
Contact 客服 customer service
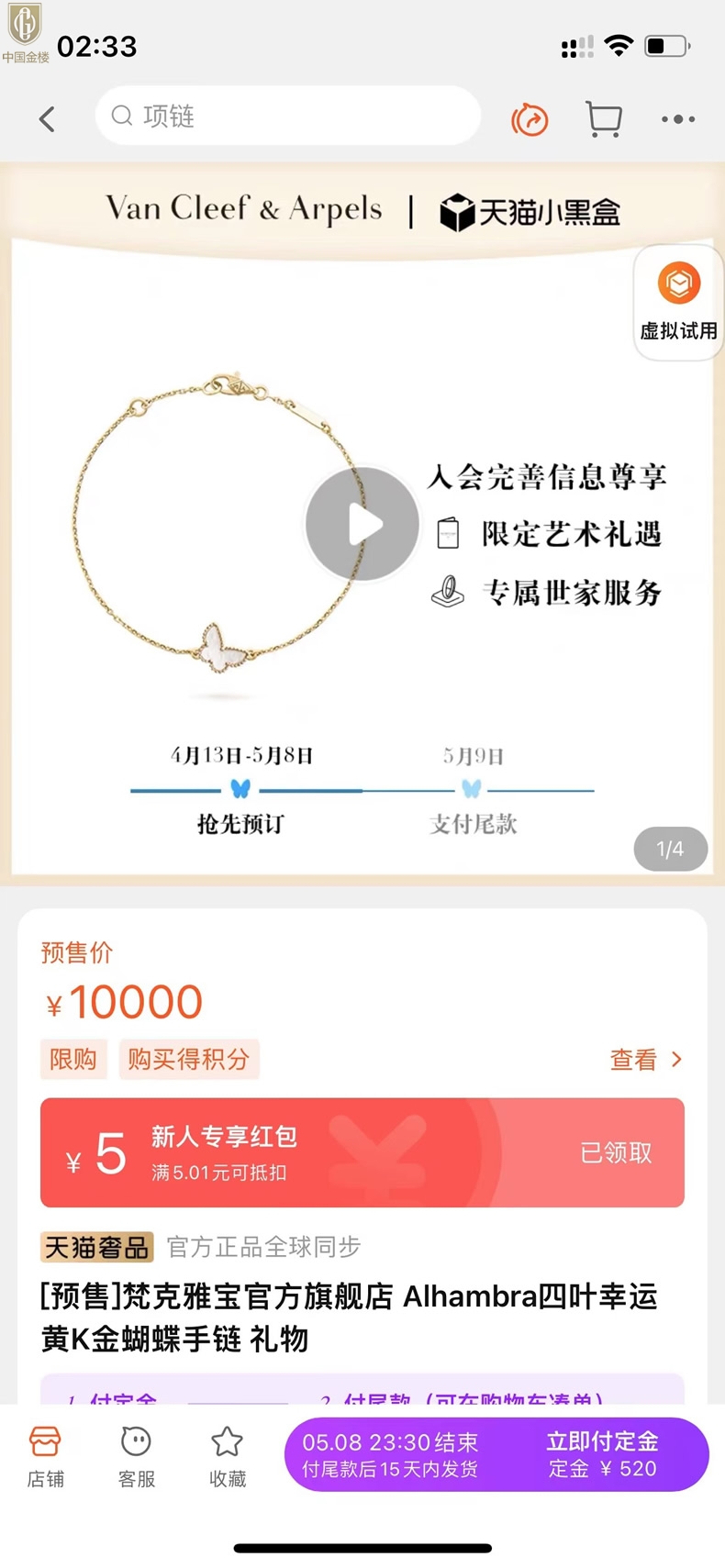136,1456
